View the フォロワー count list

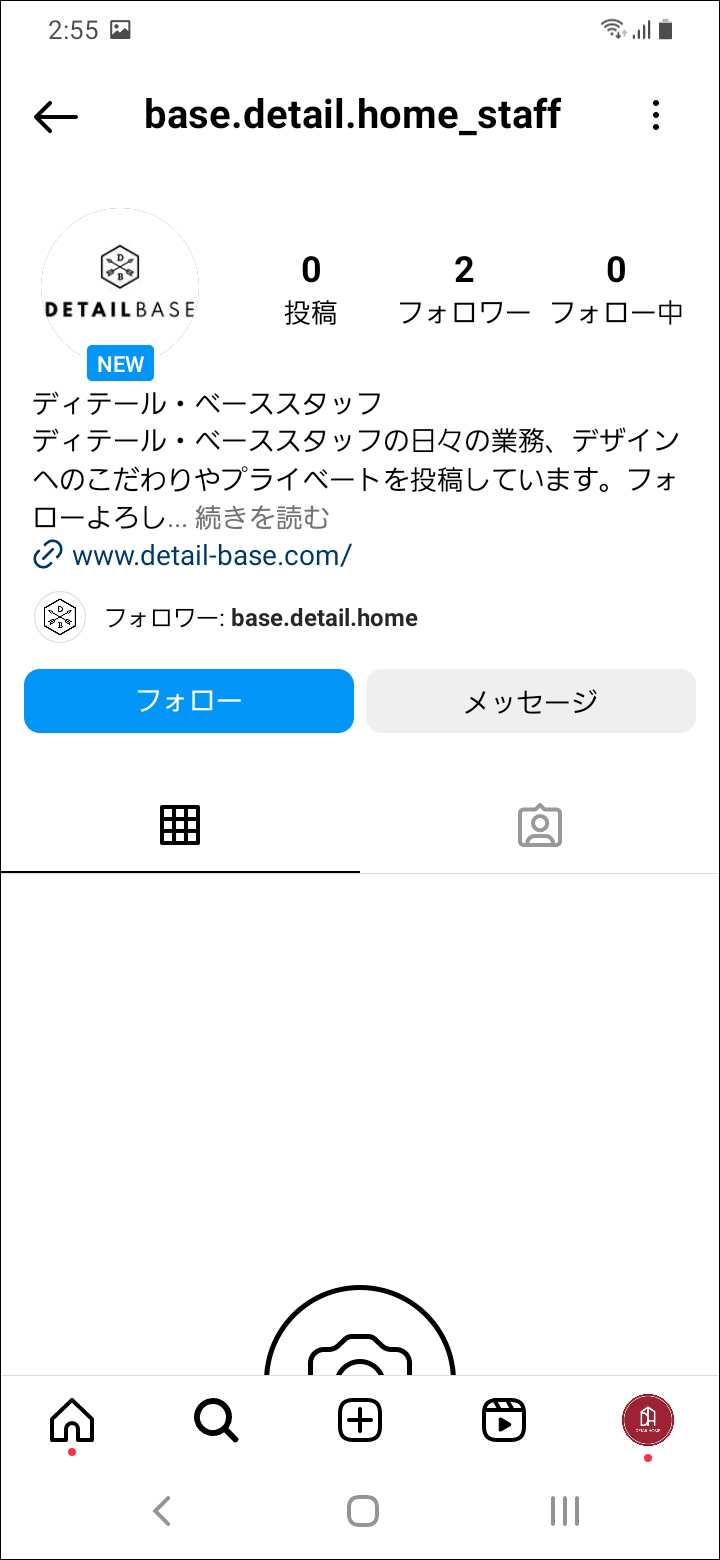464,290
